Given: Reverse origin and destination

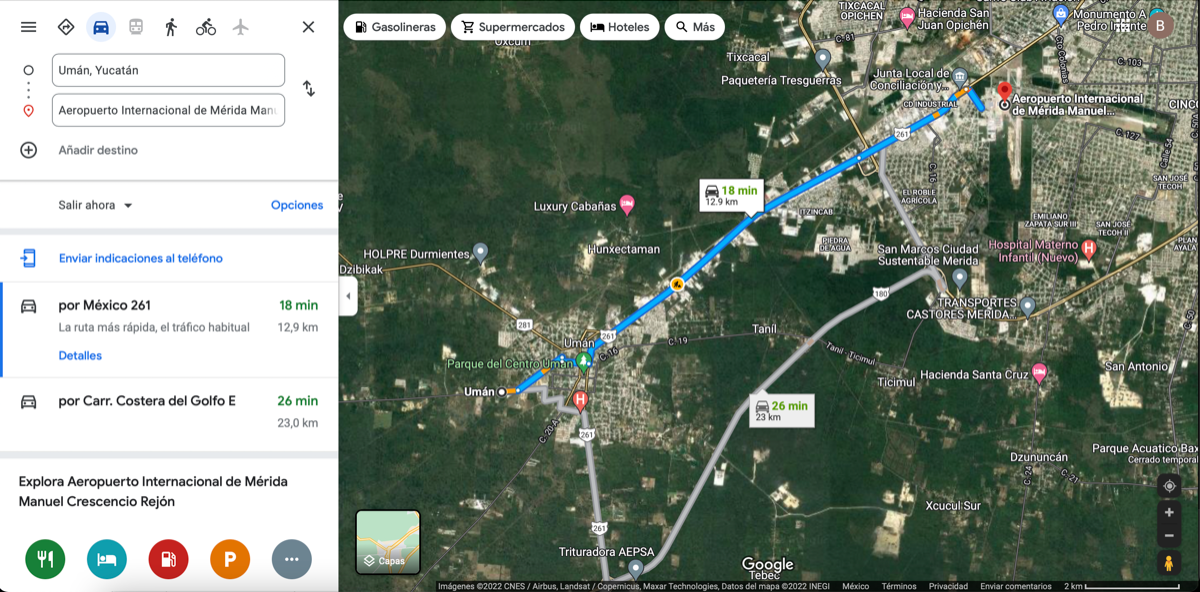Looking at the screenshot, I should pyautogui.click(x=309, y=89).
